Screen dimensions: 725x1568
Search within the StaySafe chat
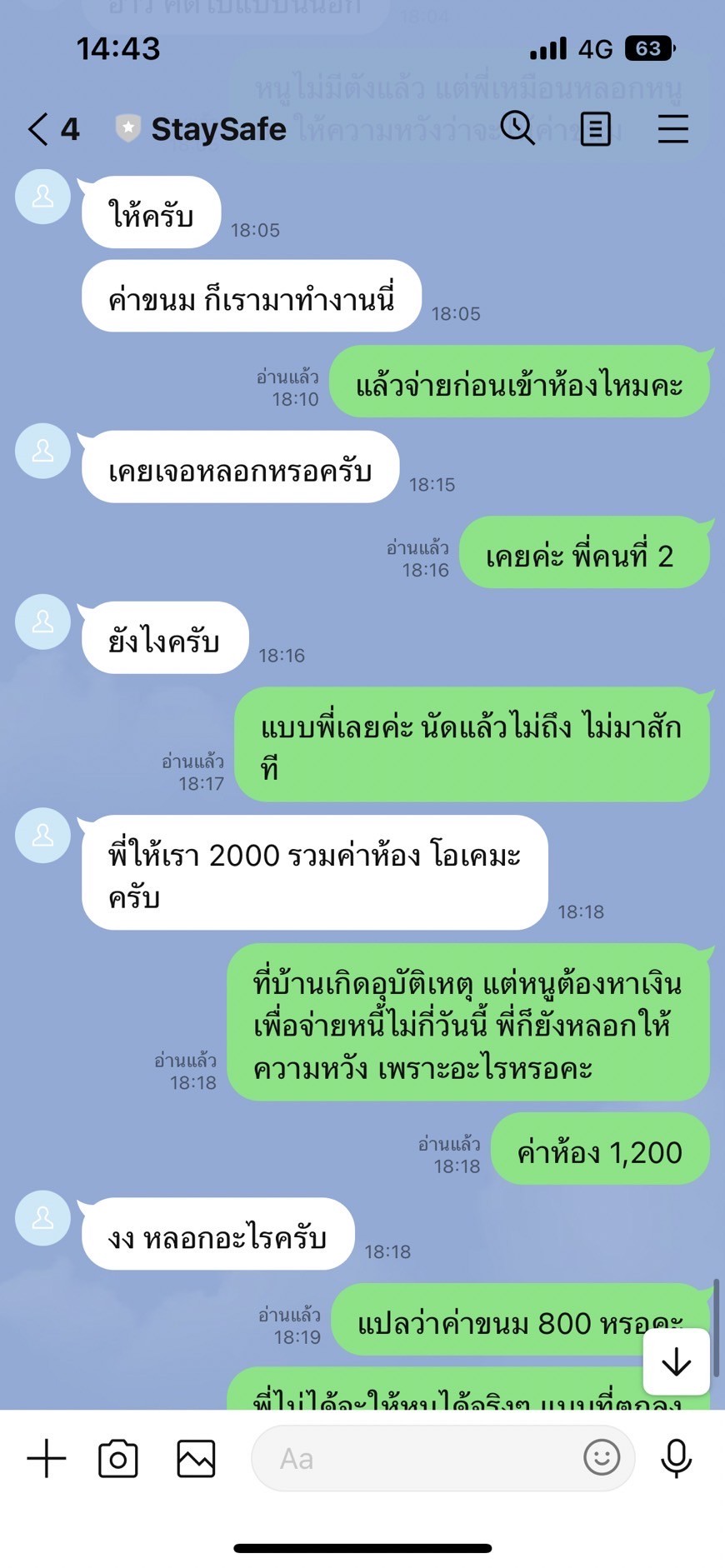(x=517, y=128)
